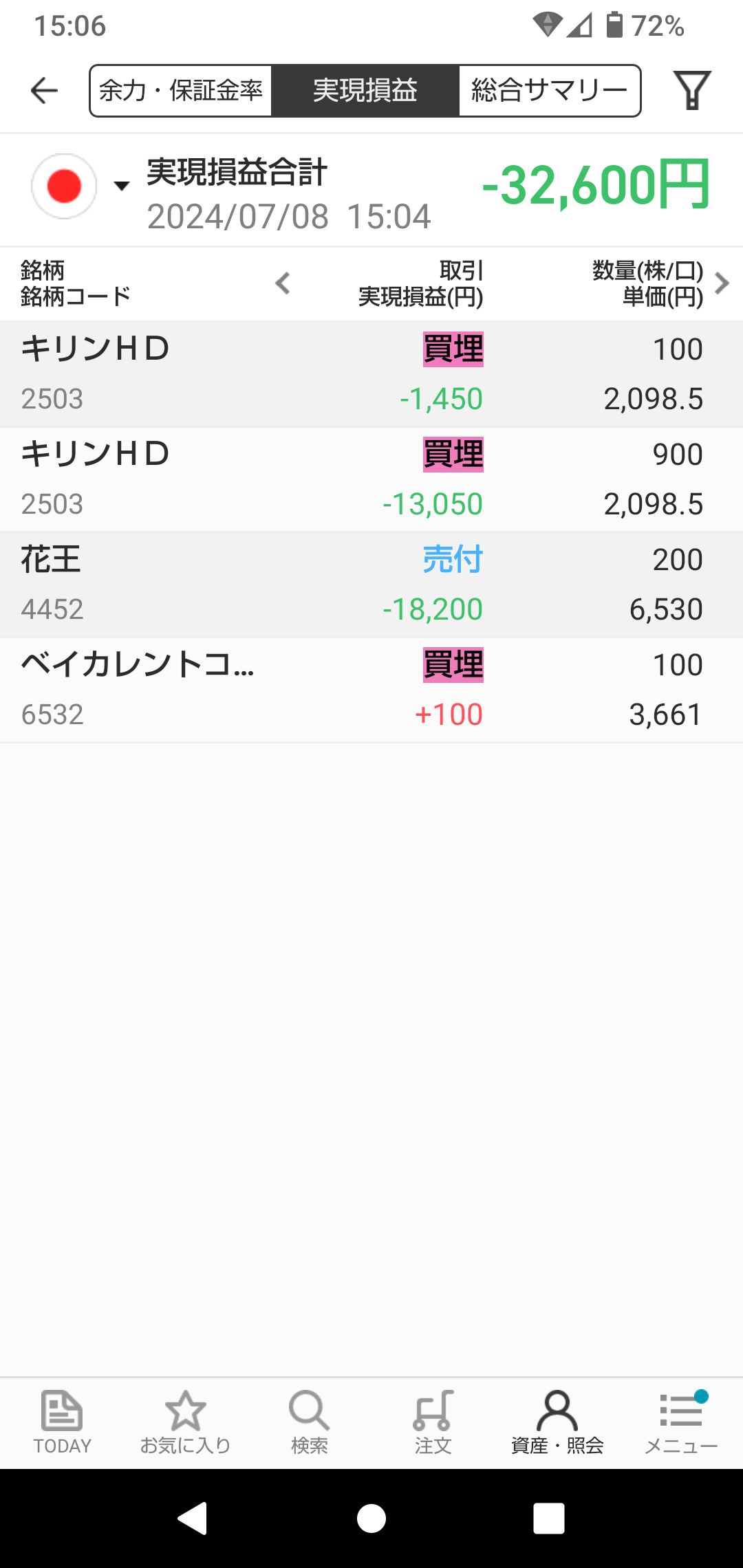743x1568 pixels.
Task: Switch to 余力・保証金率 tab
Action: 181,91
